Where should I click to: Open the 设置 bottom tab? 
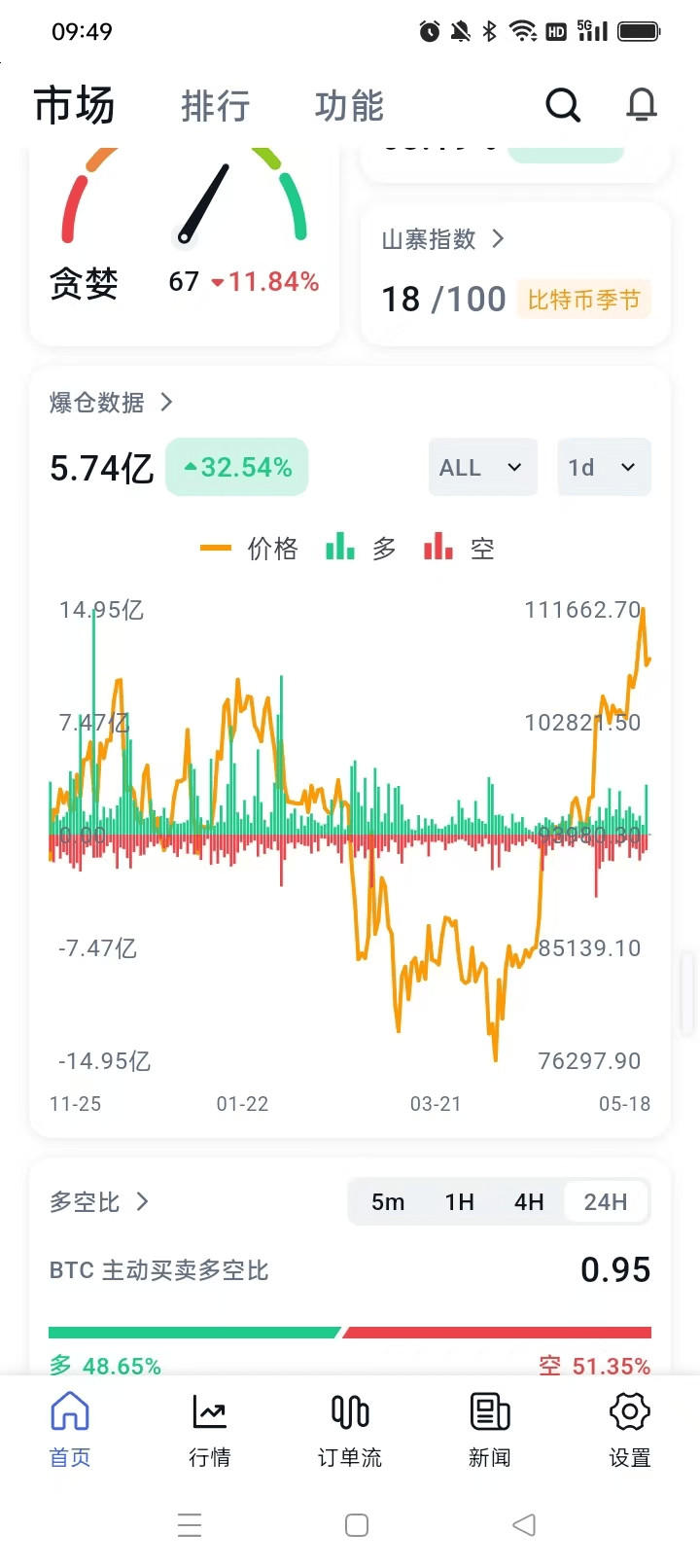[x=630, y=1430]
